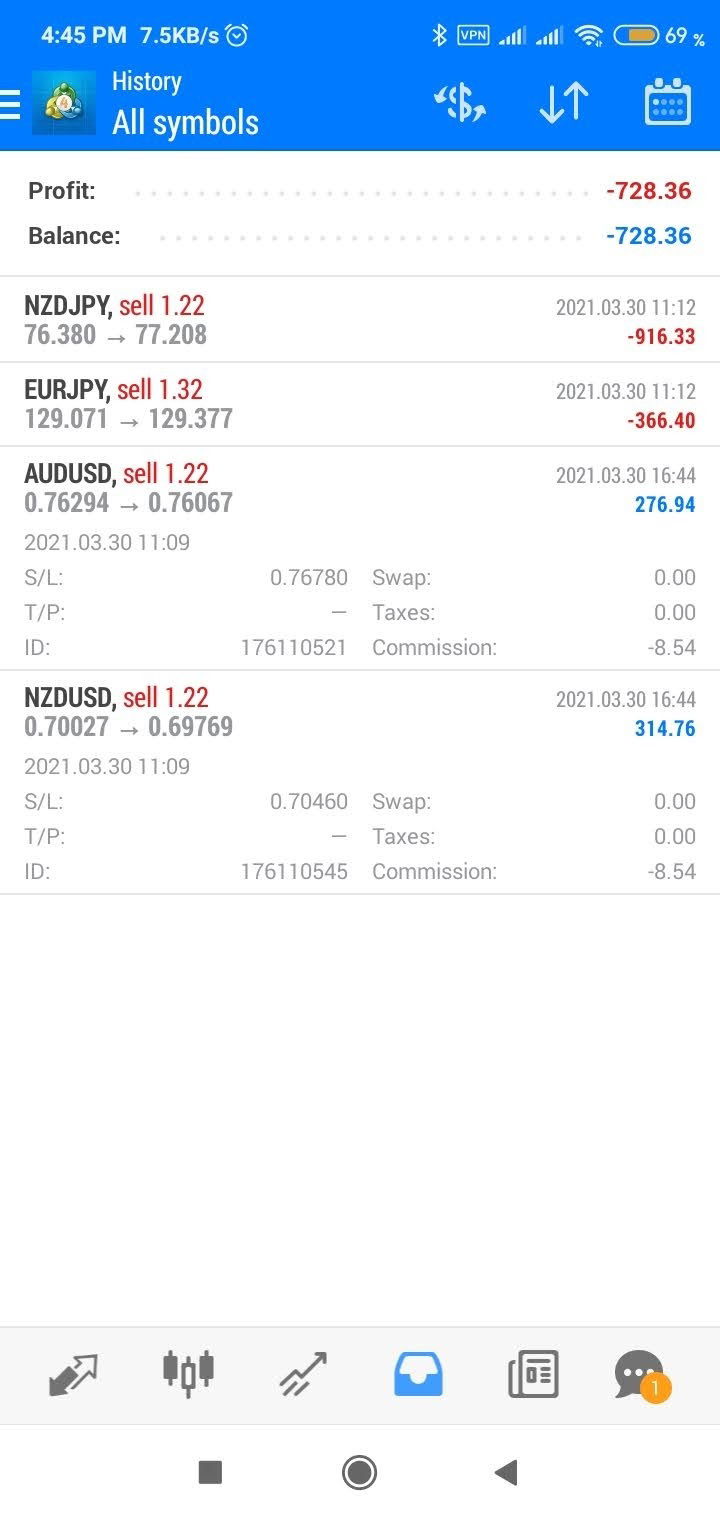
Task: Switch to the candlestick Chart tab
Action: pyautogui.click(x=188, y=1373)
